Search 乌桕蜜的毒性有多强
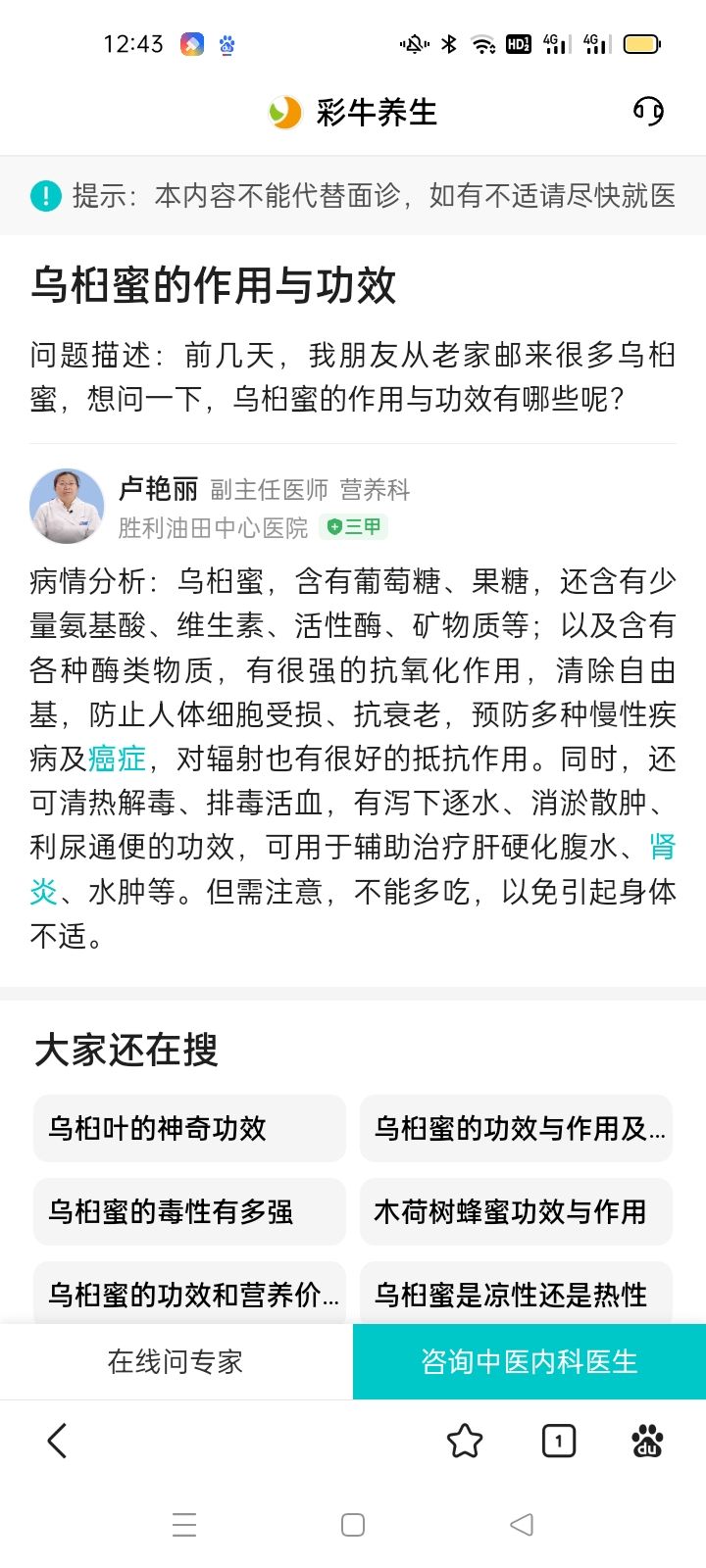Image resolution: width=706 pixels, height=1568 pixels. pos(189,1211)
